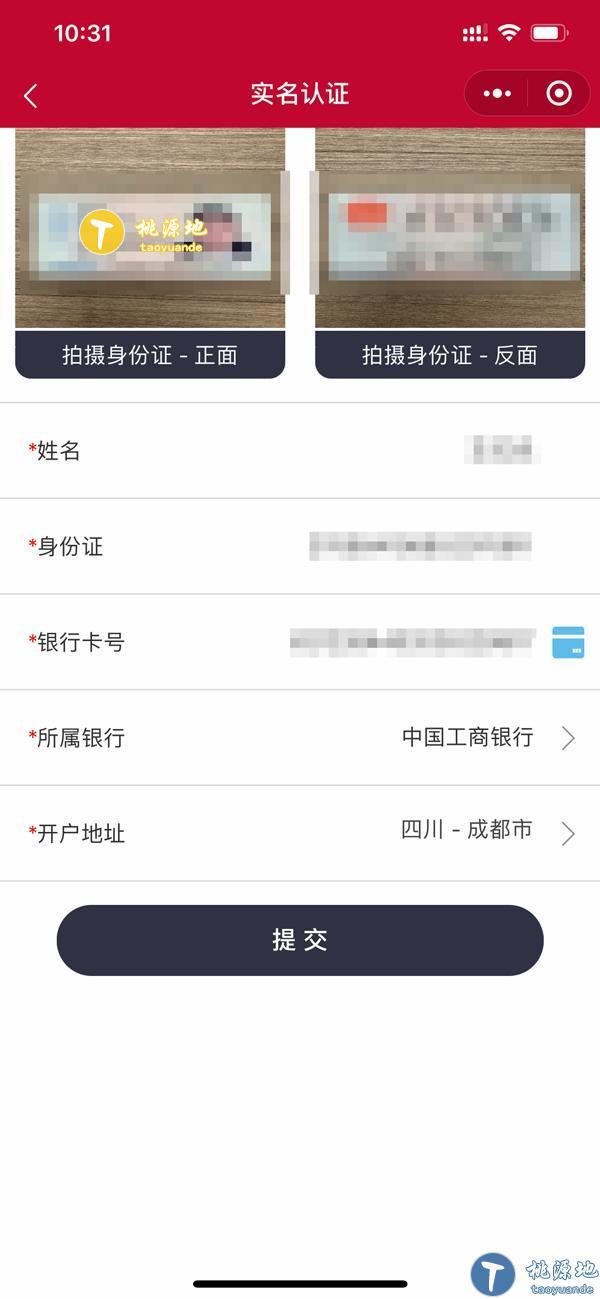The height and width of the screenshot is (1299, 600).
Task: Tap 拍摄身份证 - 正面 photo tile
Action: pos(150,253)
